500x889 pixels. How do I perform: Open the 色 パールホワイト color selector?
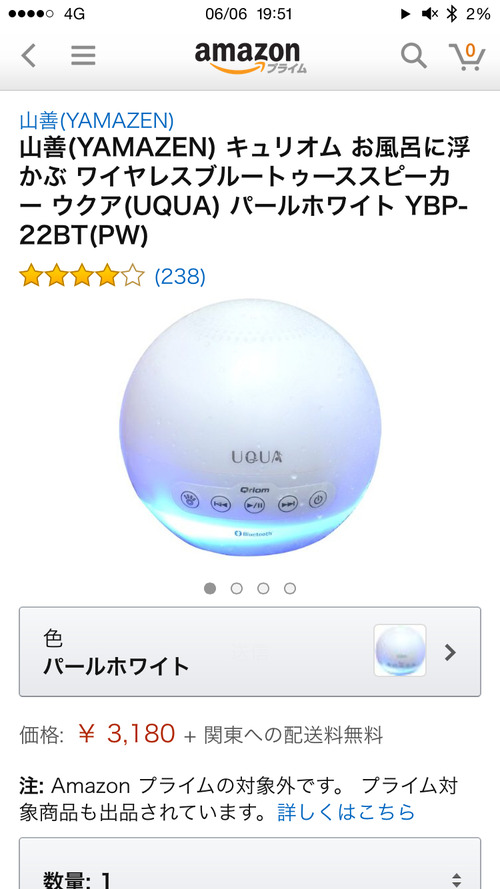[x=250, y=652]
